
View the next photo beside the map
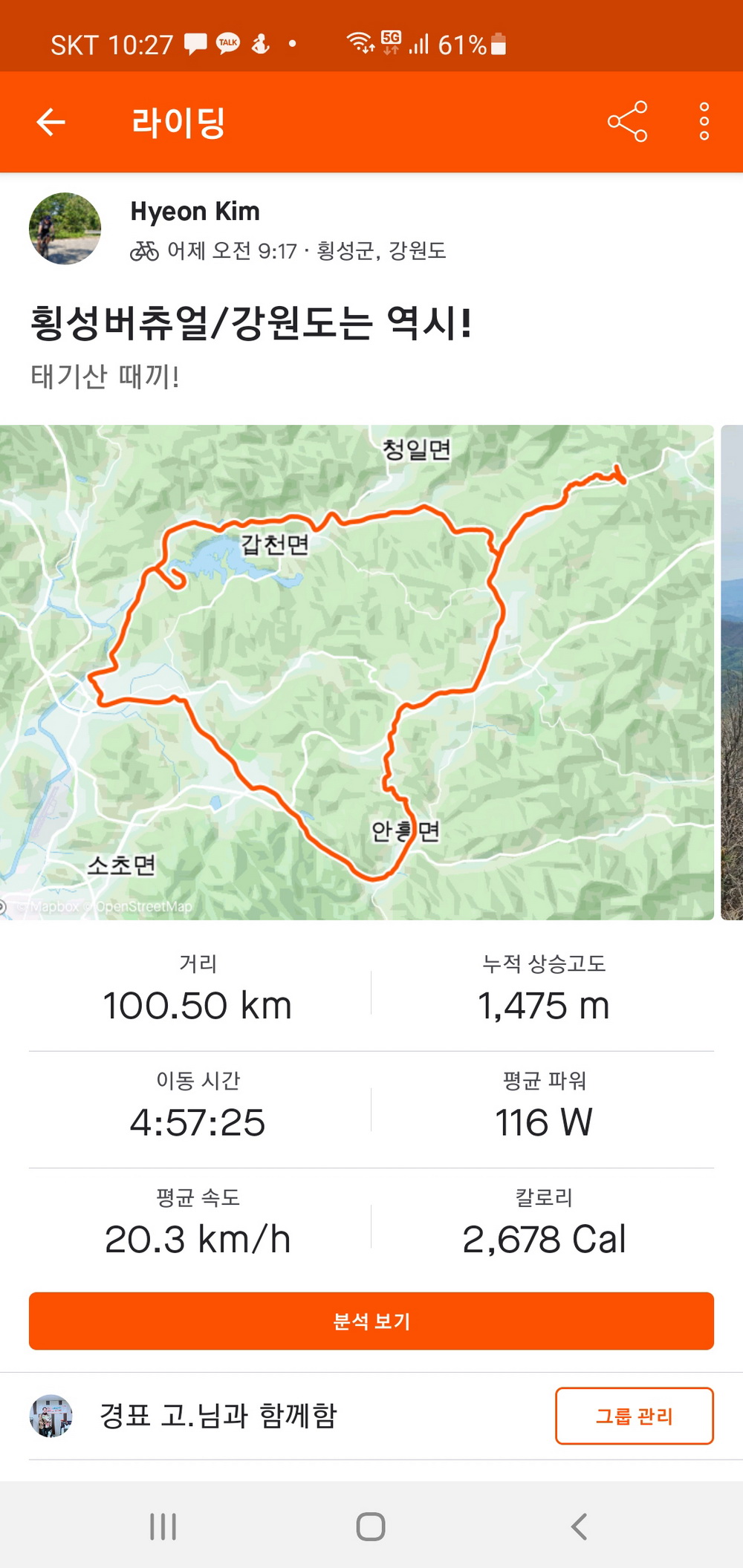(x=731, y=672)
